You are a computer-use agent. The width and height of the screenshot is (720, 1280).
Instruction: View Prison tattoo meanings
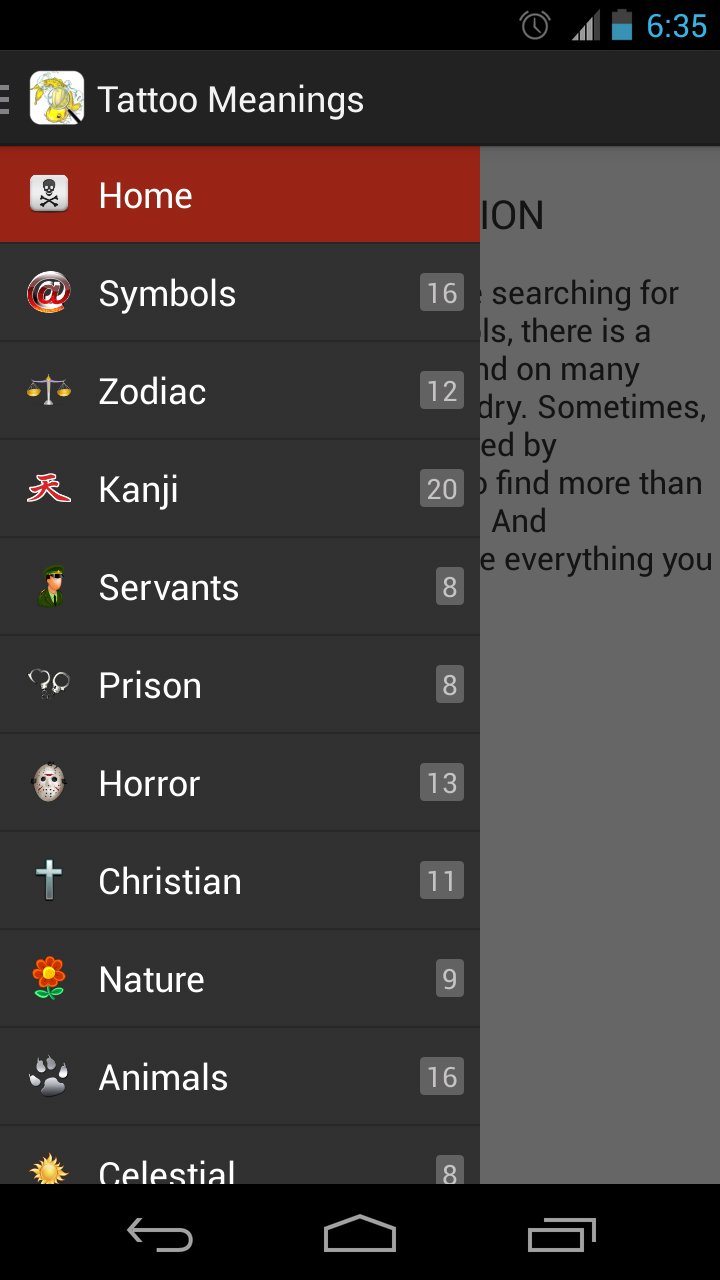(240, 685)
